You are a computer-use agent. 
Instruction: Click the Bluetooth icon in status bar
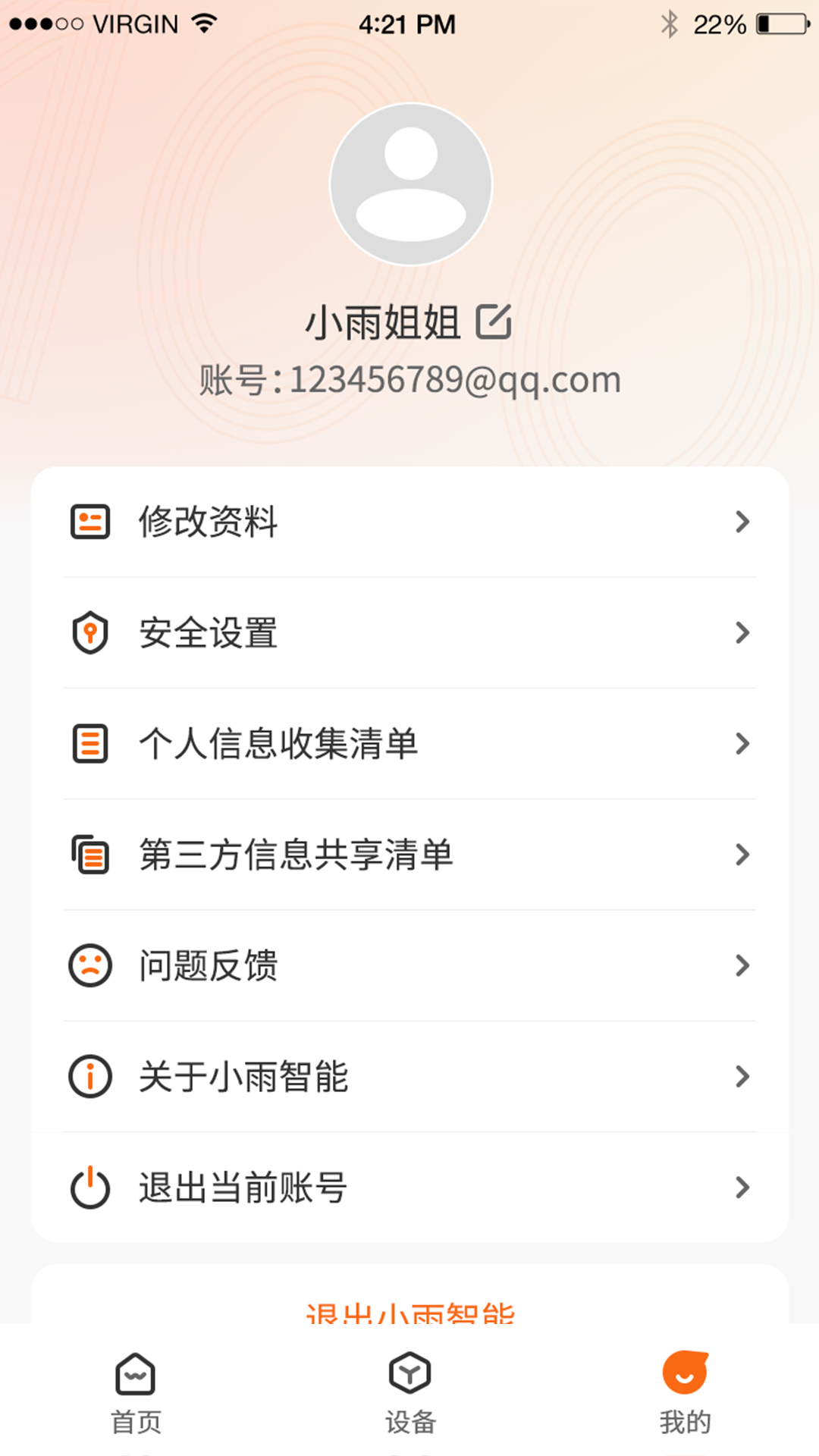[670, 24]
